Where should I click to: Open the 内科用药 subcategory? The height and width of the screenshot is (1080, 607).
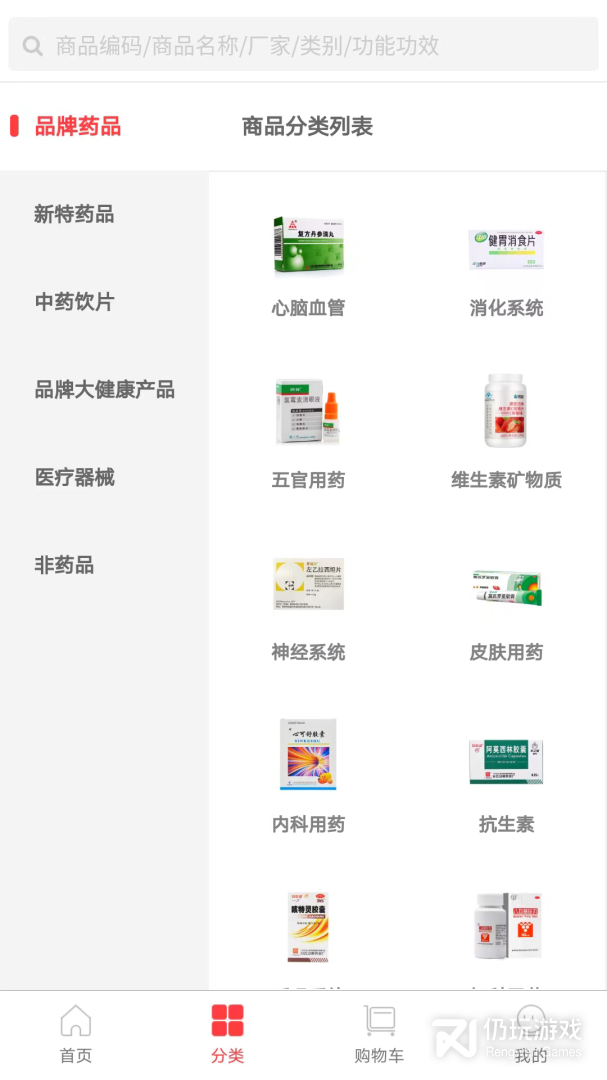[x=308, y=778]
